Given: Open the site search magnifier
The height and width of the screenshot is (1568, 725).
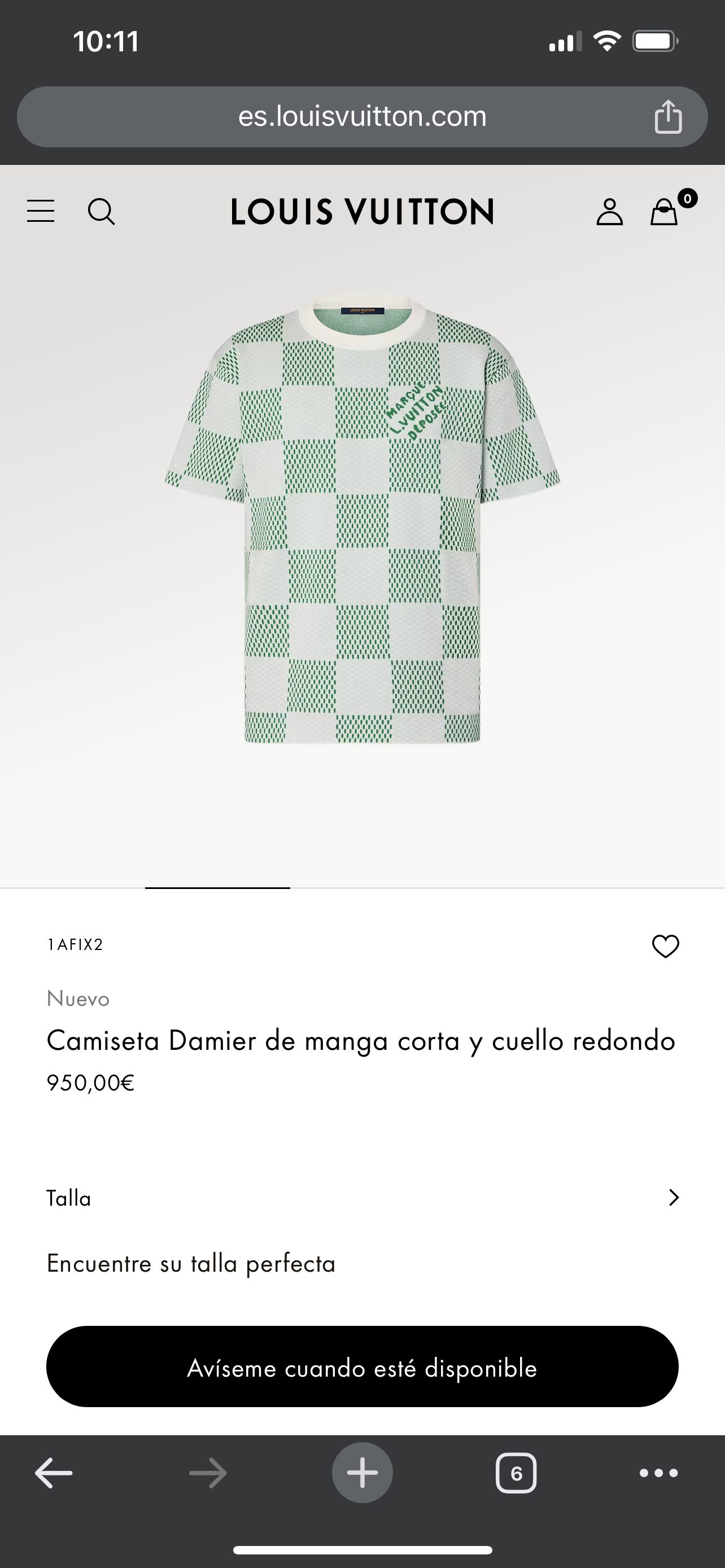Looking at the screenshot, I should tap(101, 212).
